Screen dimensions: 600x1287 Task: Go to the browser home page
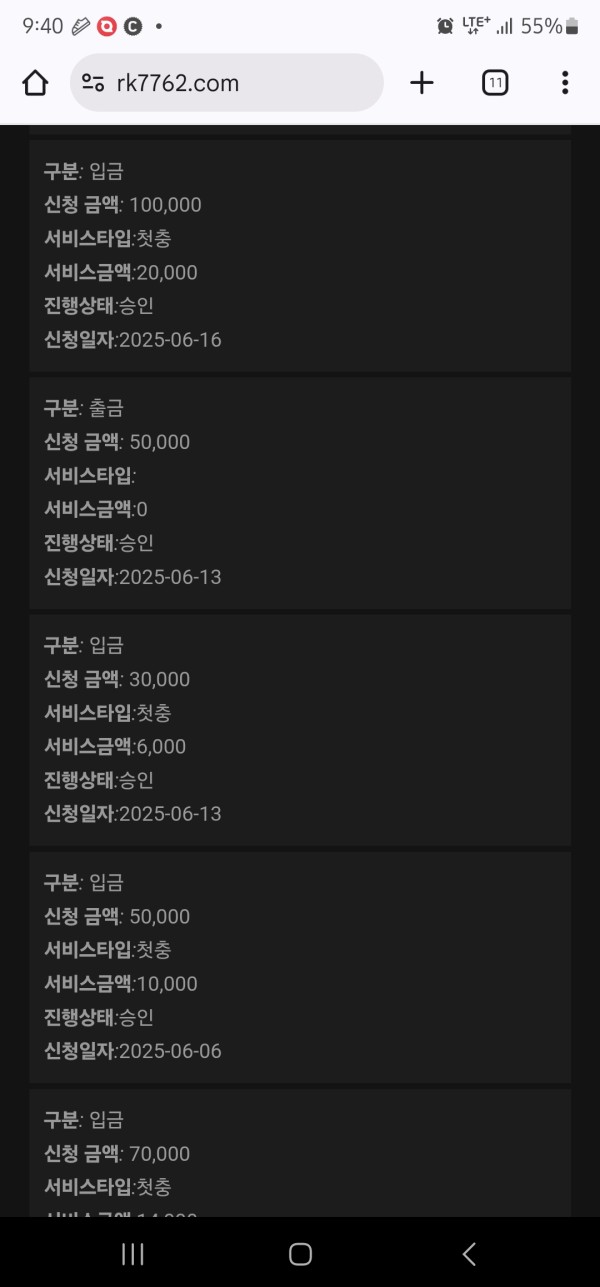[x=35, y=83]
